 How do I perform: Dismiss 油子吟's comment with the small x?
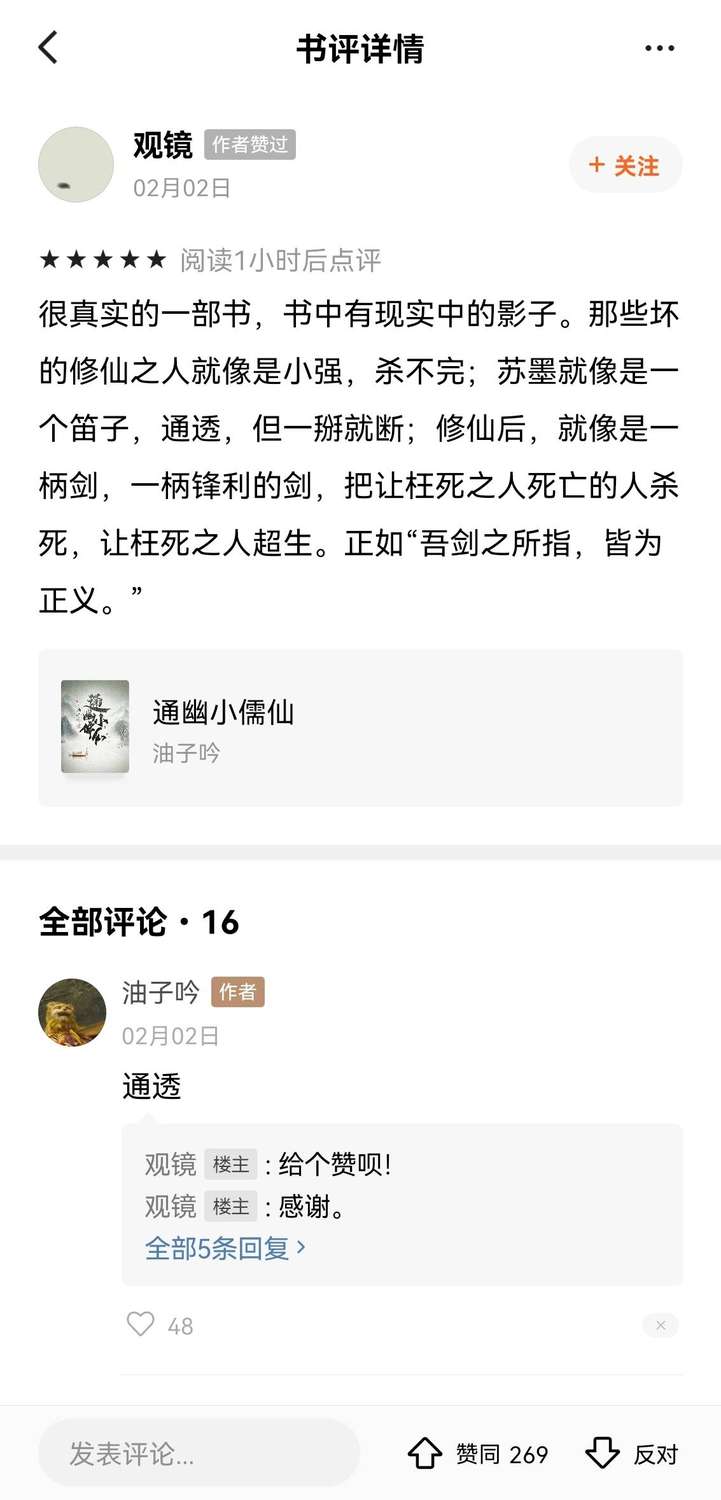pos(660,1325)
